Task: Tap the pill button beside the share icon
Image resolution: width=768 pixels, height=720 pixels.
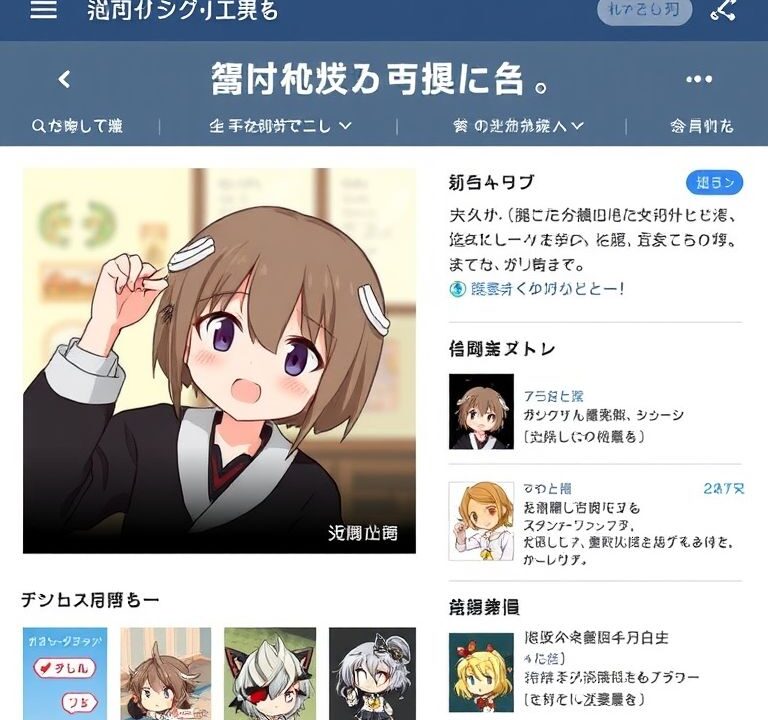Action: [x=644, y=10]
